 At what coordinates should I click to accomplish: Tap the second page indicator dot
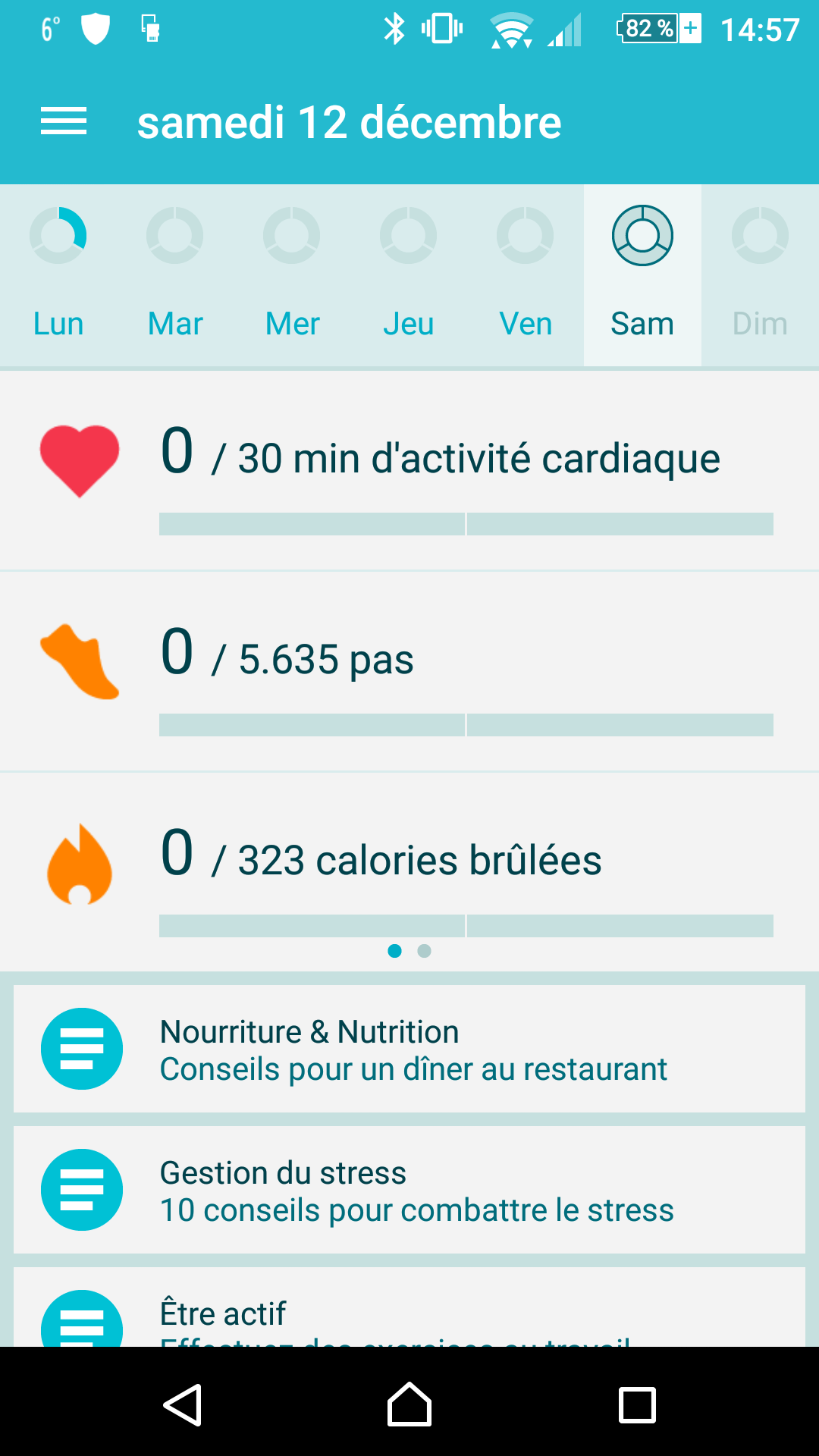(x=425, y=951)
